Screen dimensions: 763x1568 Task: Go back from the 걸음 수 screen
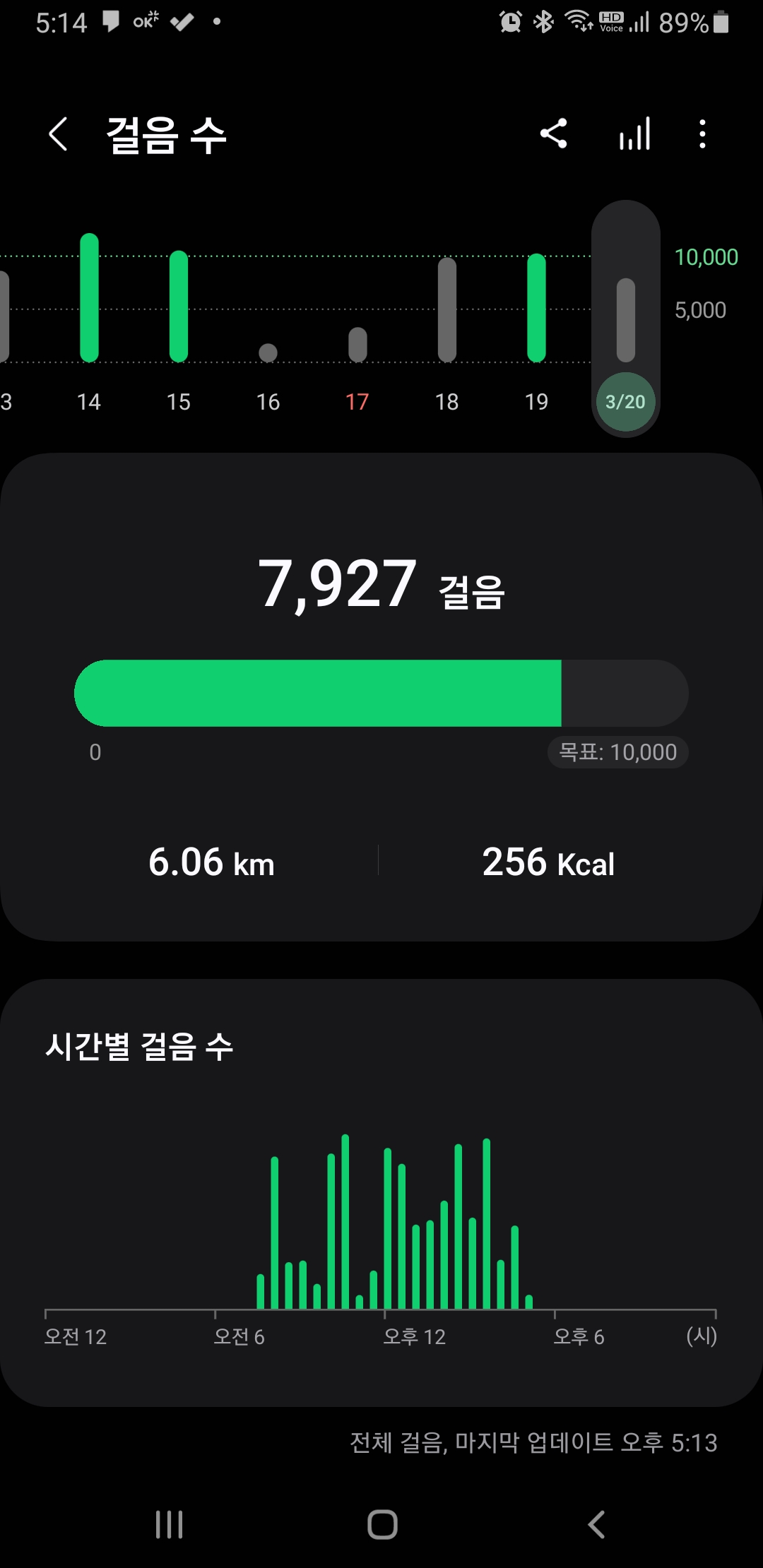pos(59,134)
